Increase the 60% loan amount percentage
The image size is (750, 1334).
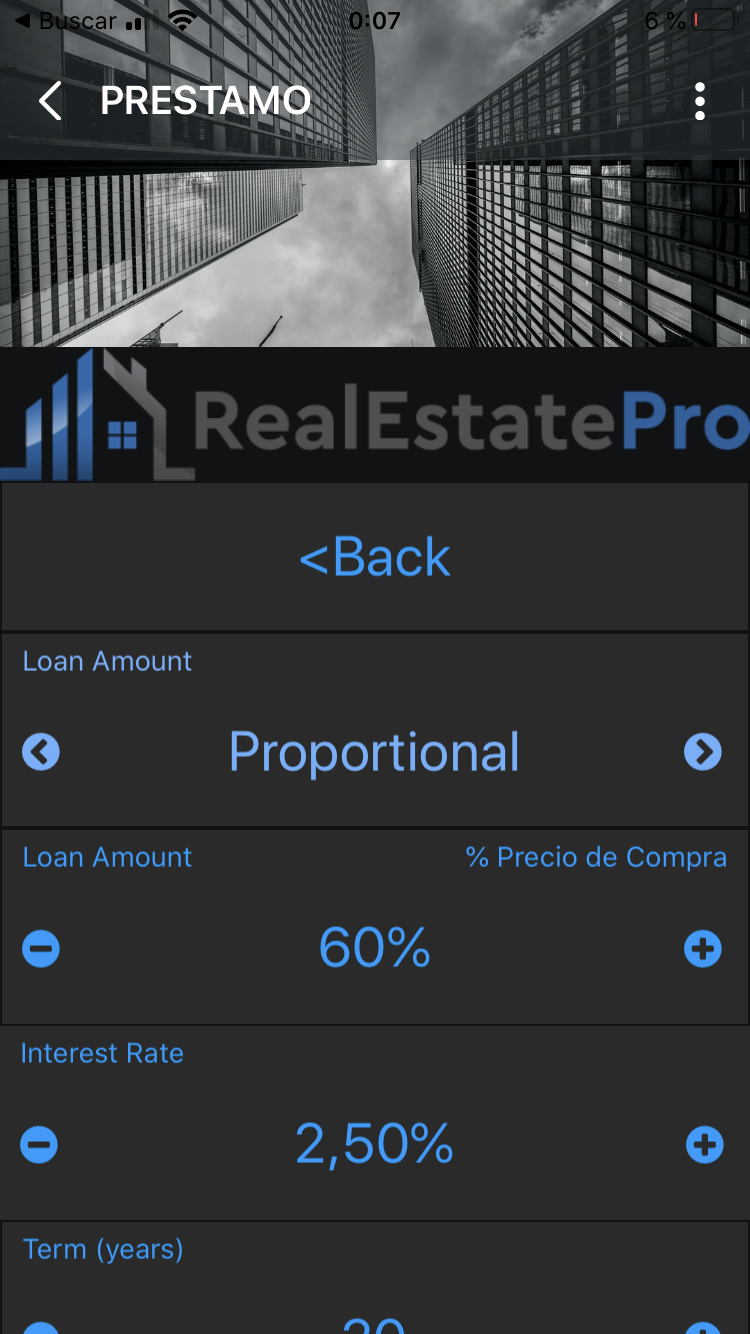(702, 948)
